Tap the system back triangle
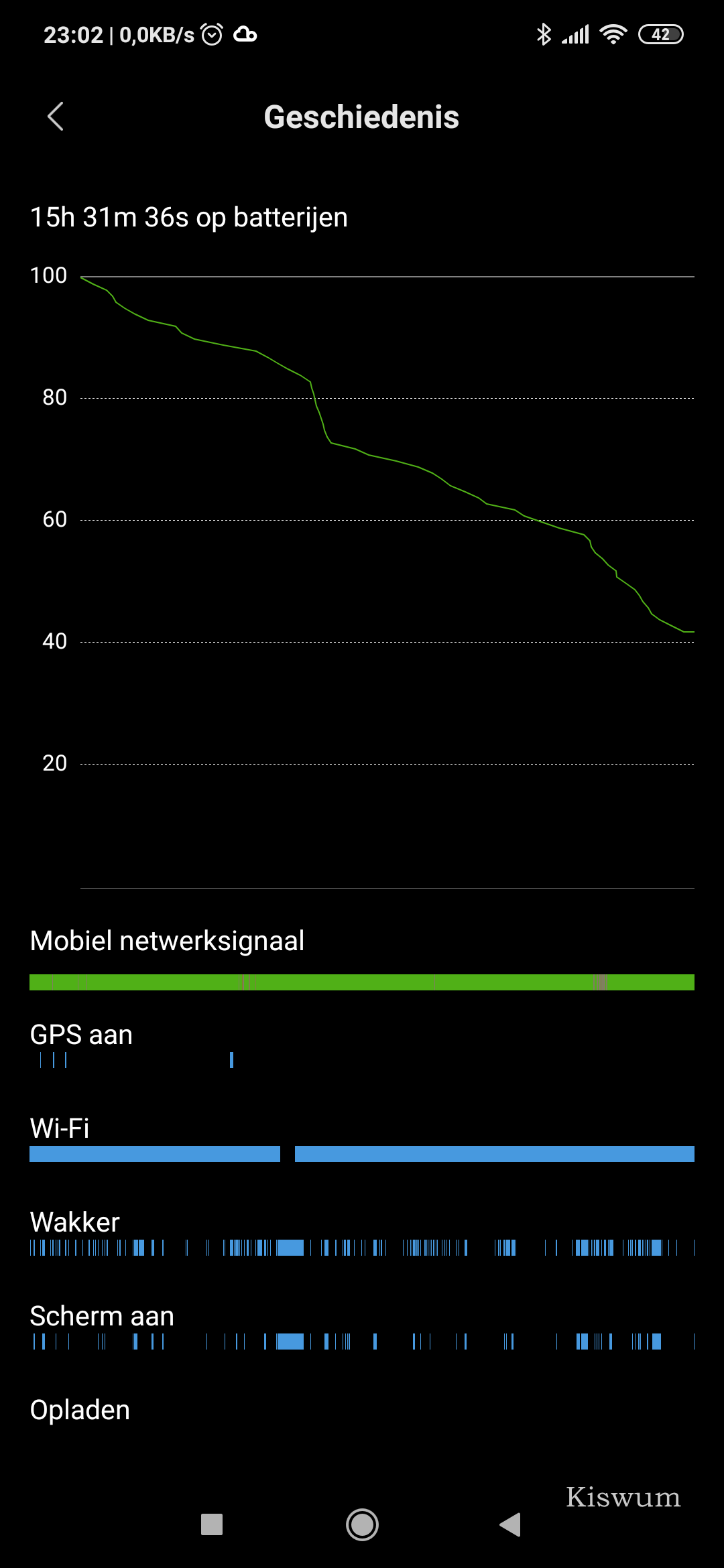Screen dimensions: 724x1568 510,1524
